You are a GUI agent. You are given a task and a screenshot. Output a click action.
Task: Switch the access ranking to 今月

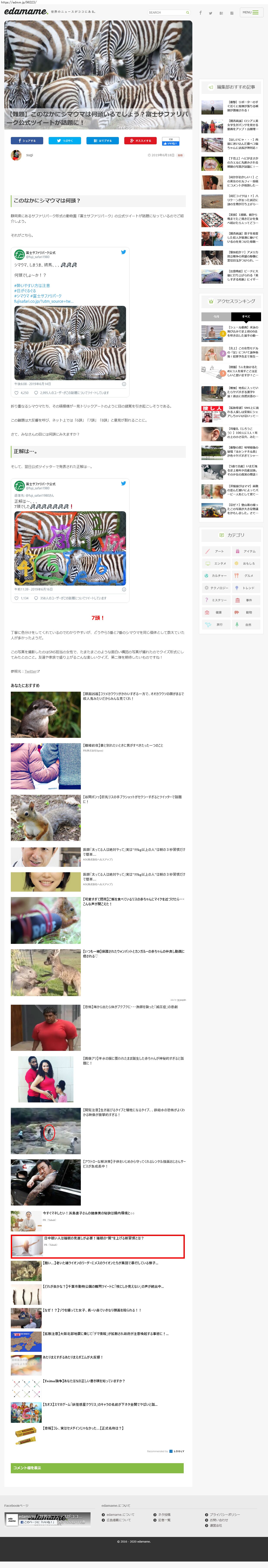(216, 316)
